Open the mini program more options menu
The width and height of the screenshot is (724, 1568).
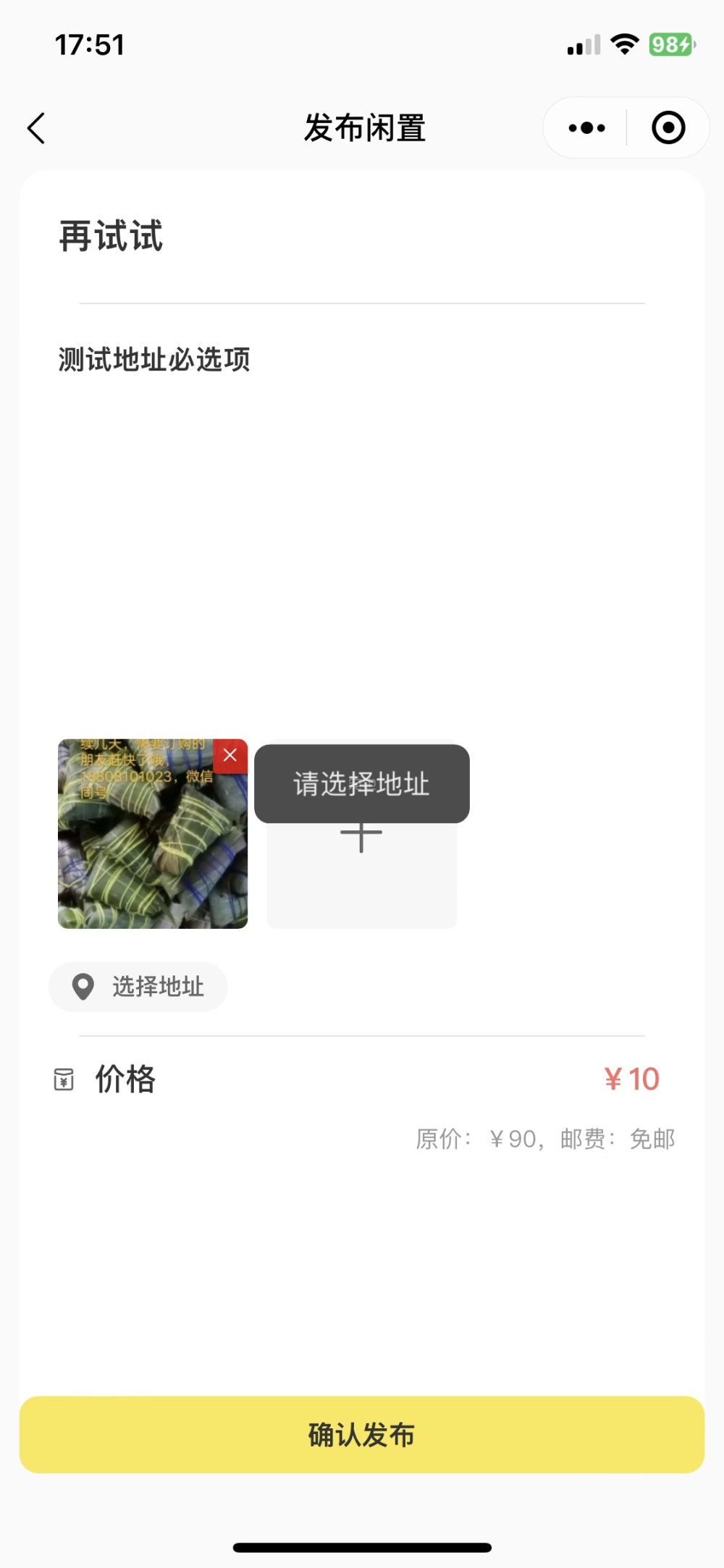point(586,128)
